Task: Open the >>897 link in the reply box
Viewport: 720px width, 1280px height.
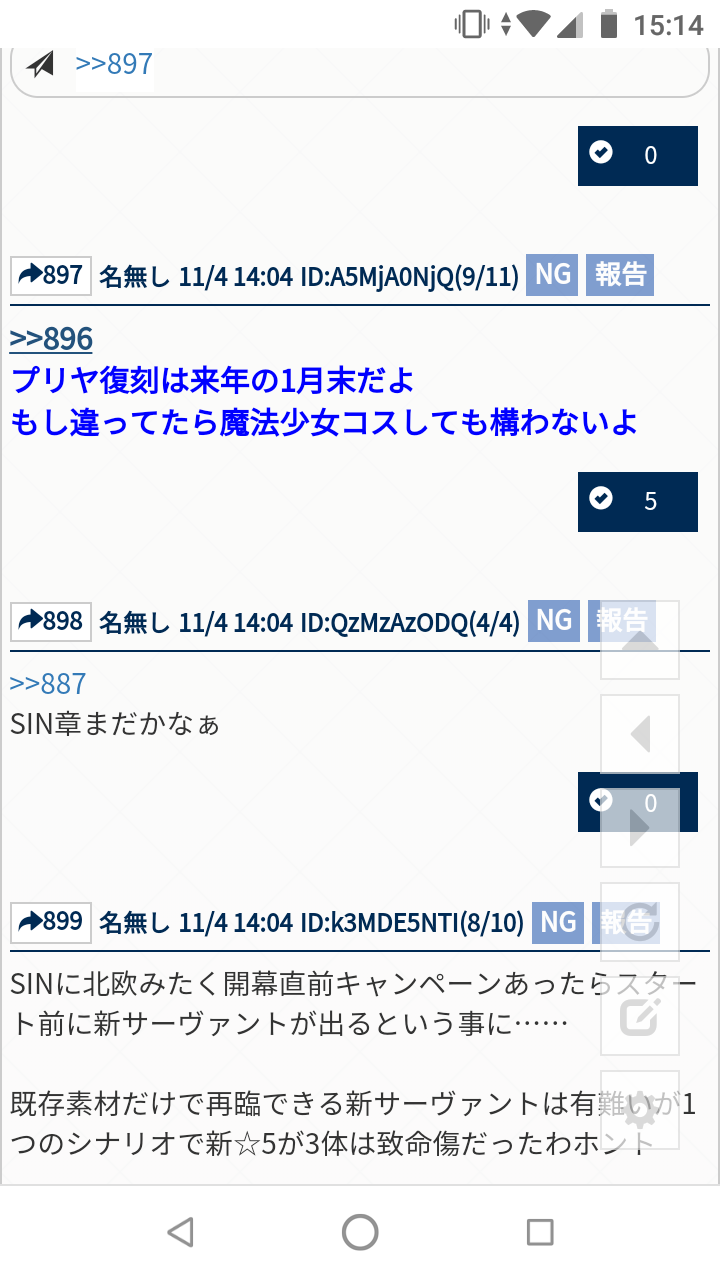Action: point(114,65)
